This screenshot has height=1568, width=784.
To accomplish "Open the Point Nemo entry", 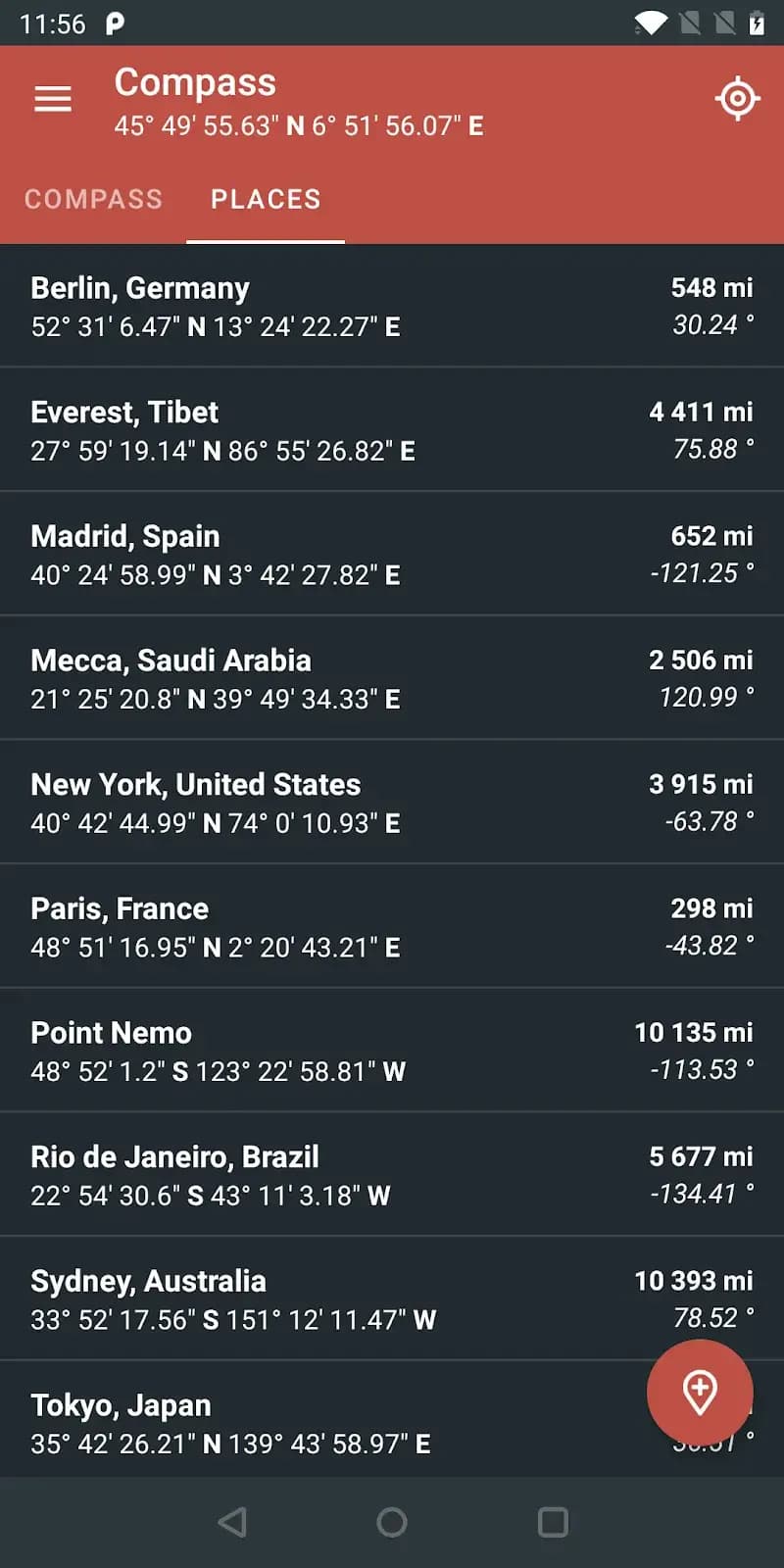I will (392, 1049).
